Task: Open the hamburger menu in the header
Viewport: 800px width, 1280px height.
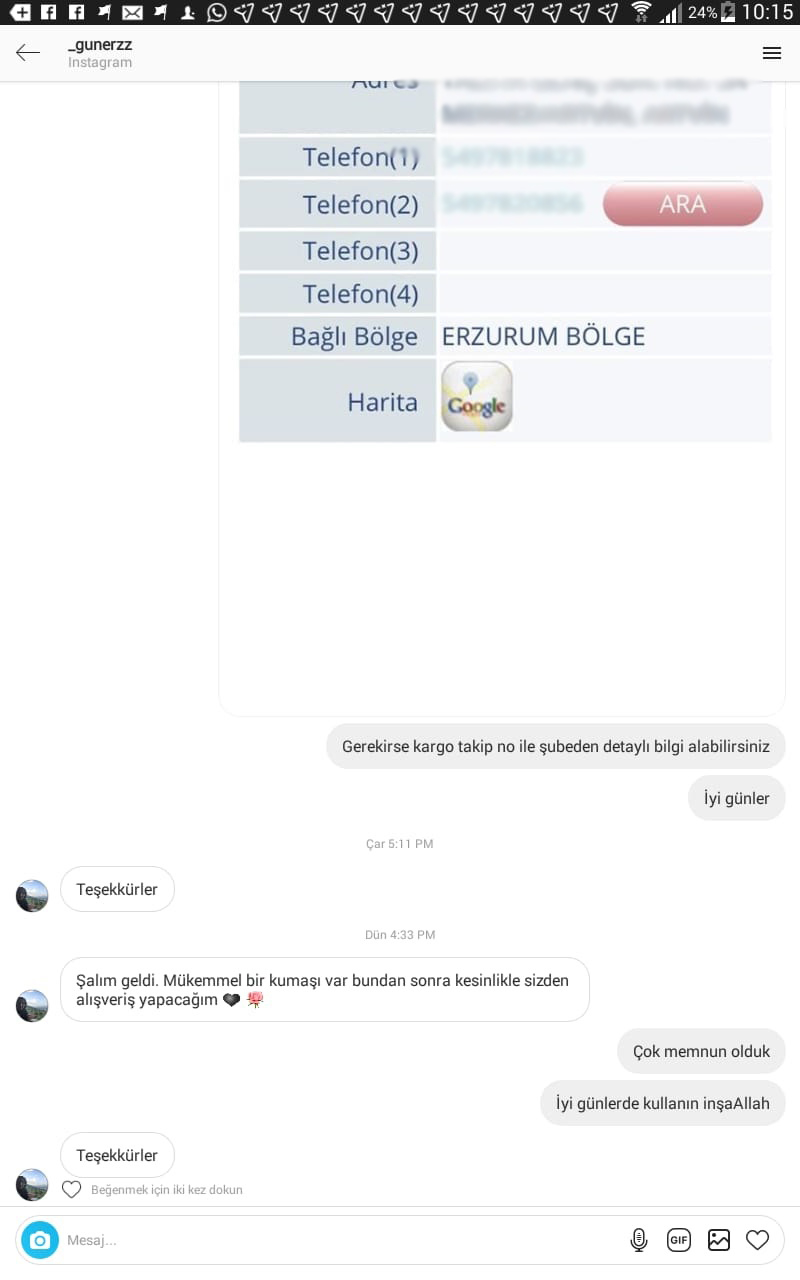Action: [771, 53]
